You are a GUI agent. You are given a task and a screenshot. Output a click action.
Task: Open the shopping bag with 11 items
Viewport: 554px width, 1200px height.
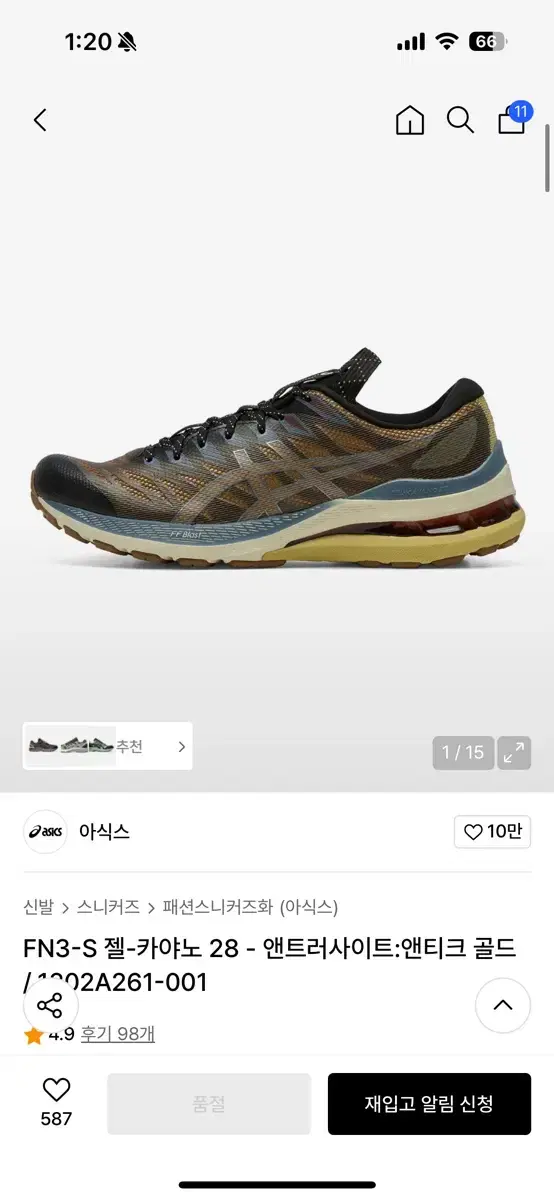coord(513,118)
